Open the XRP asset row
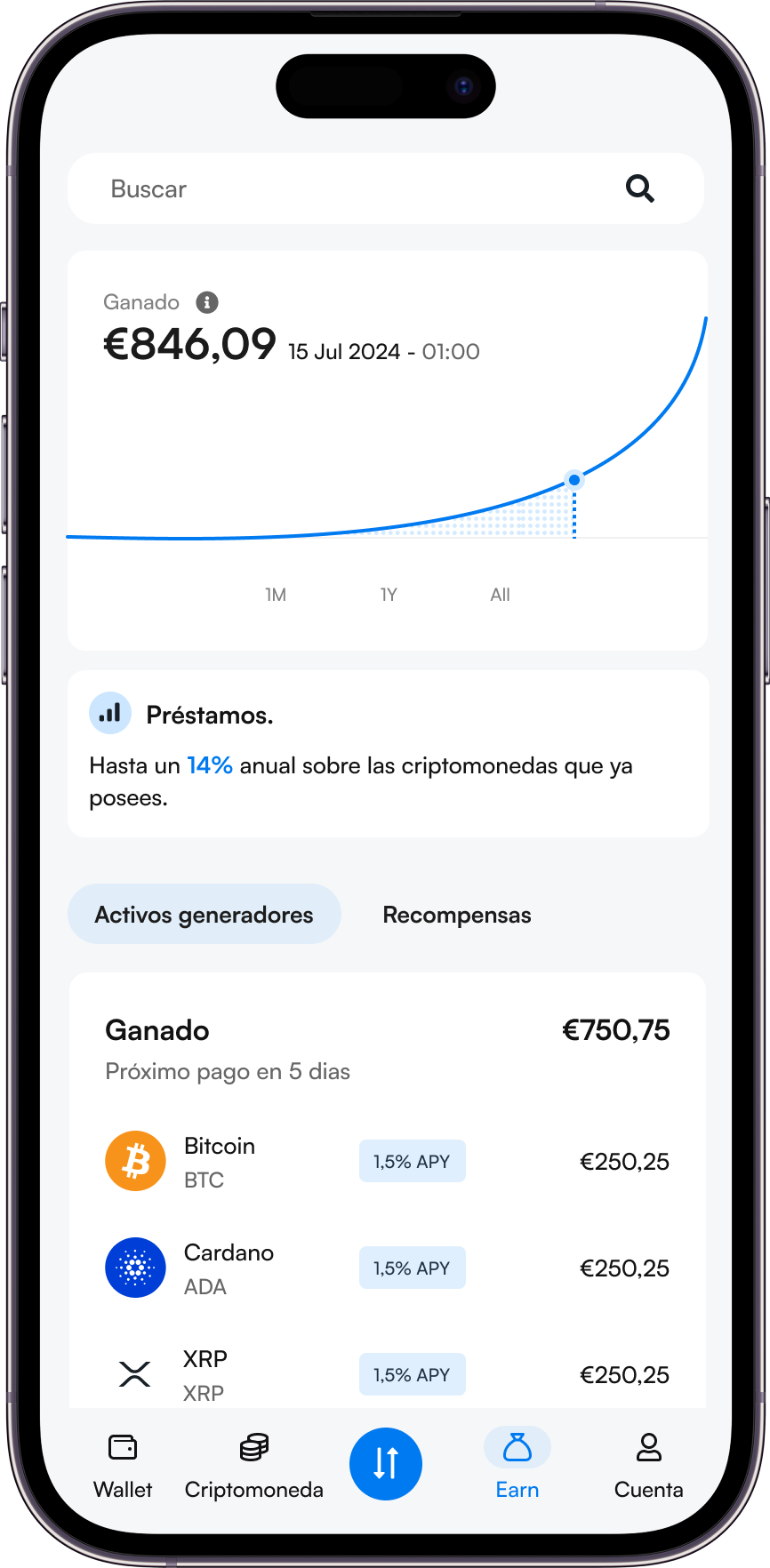 click(x=387, y=1374)
